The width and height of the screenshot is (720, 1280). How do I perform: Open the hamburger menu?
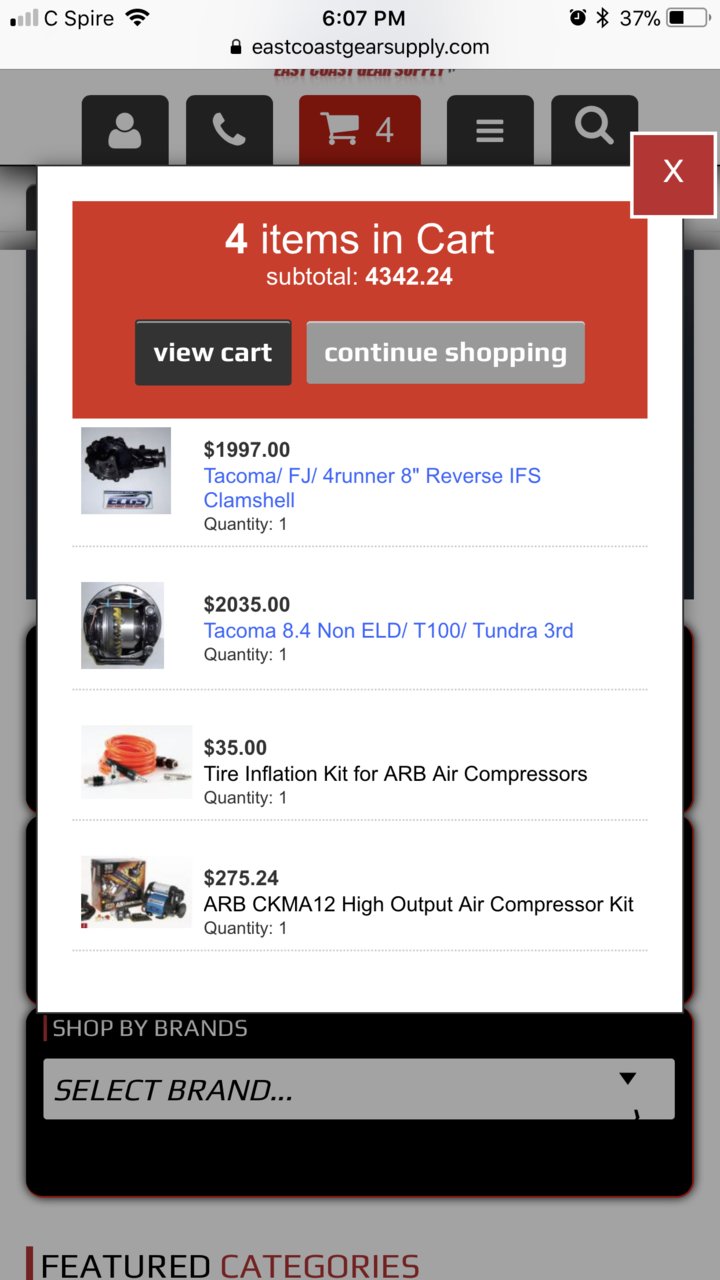point(490,130)
